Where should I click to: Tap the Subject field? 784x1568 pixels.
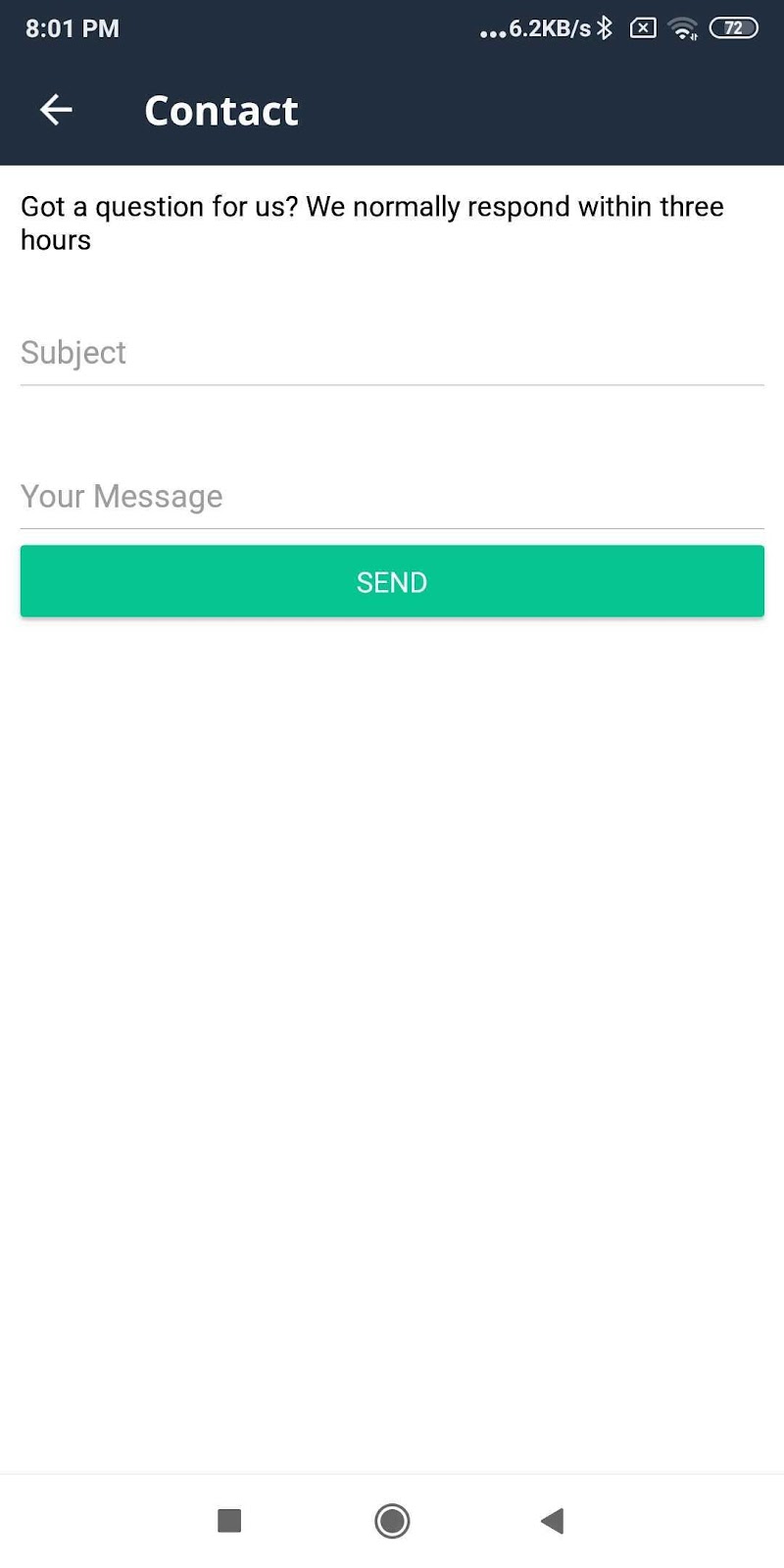tap(392, 353)
